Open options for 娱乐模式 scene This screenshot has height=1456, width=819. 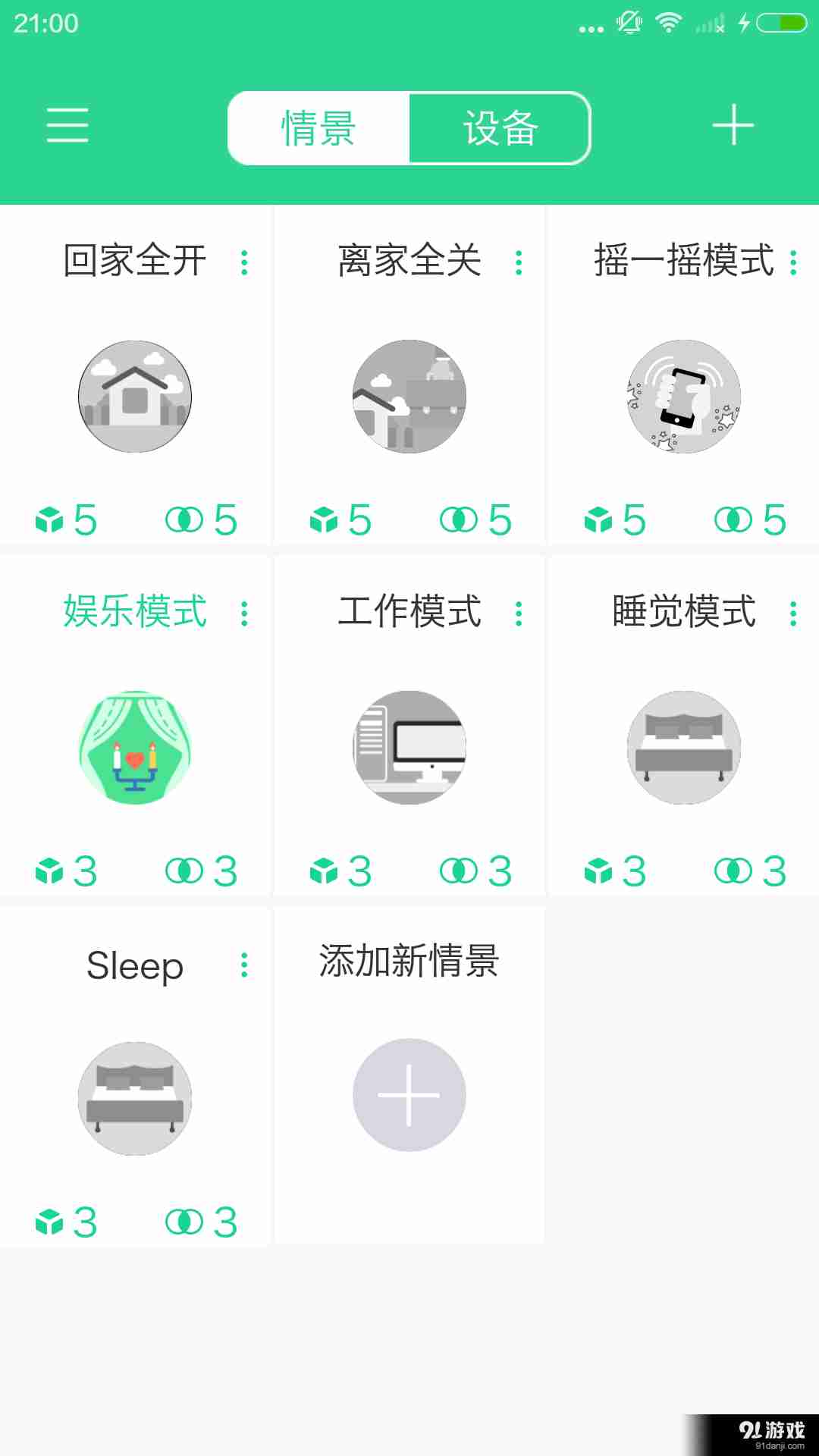pyautogui.click(x=244, y=613)
